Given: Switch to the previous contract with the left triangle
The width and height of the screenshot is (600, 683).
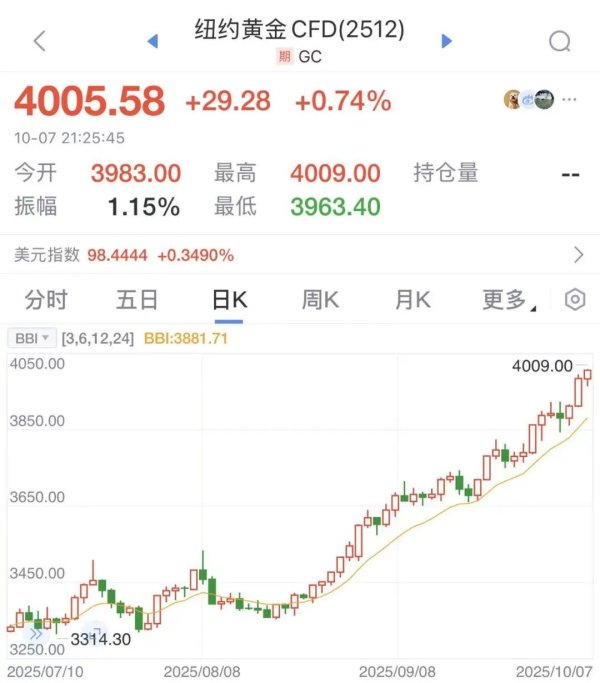Looking at the screenshot, I should (153, 41).
